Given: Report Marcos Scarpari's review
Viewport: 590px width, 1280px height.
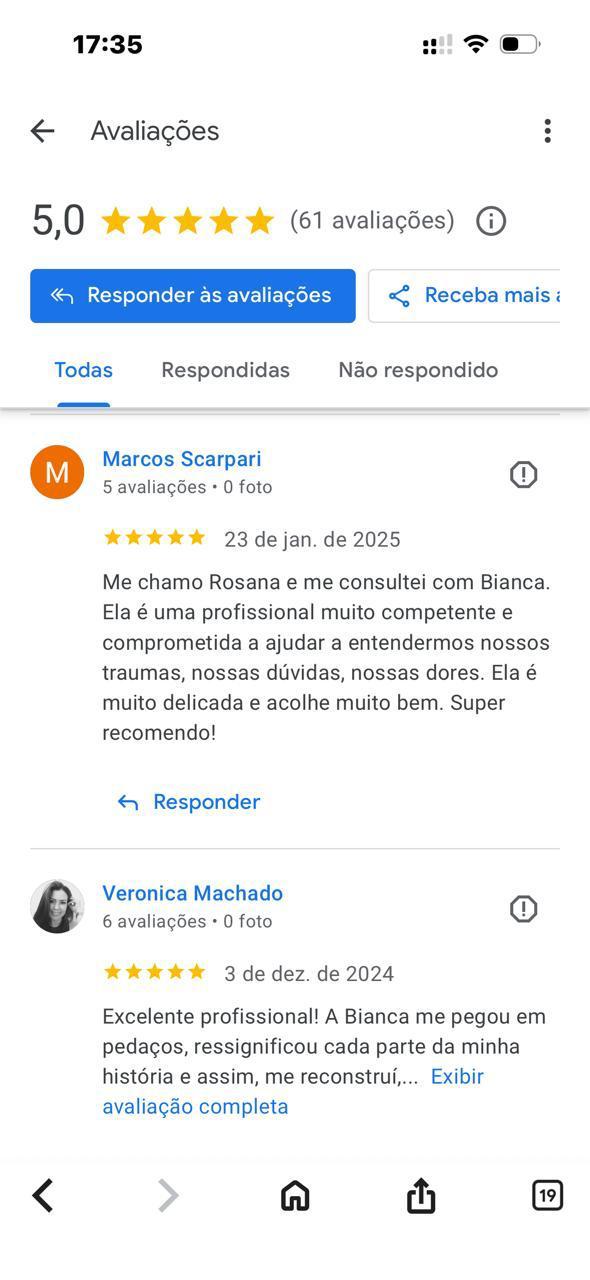Looking at the screenshot, I should [523, 475].
